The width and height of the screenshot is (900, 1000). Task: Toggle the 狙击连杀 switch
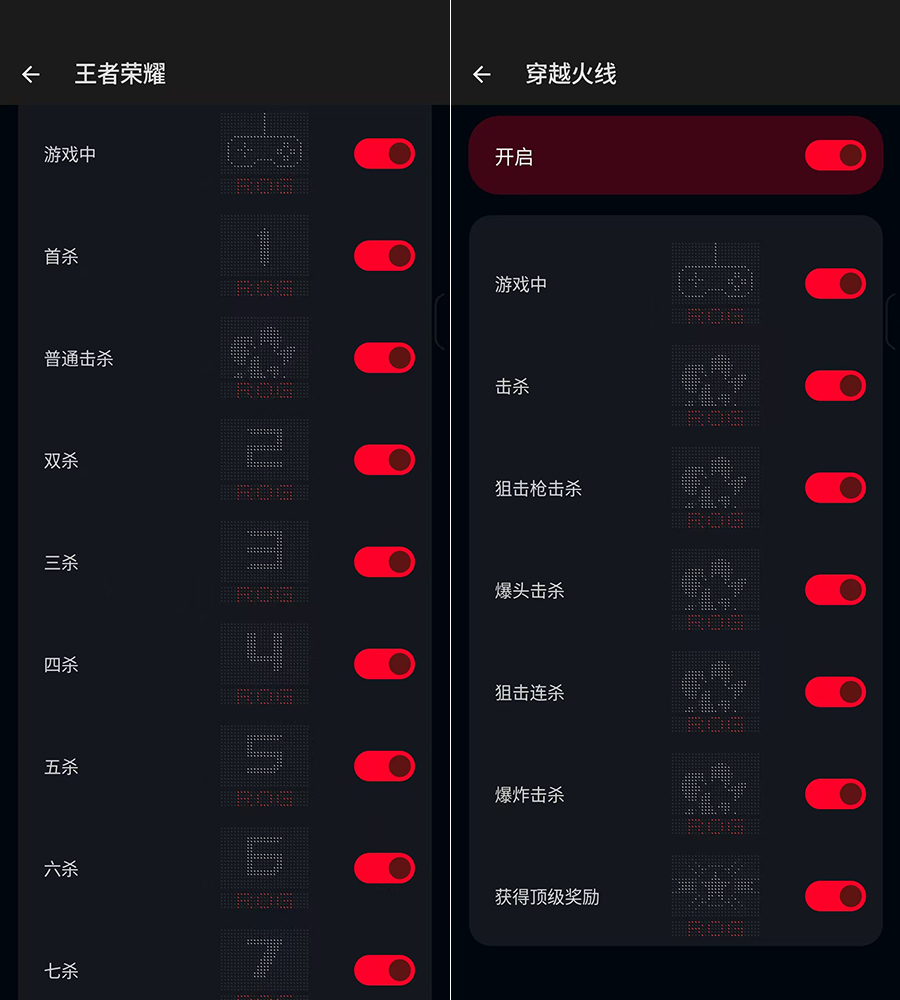(x=835, y=692)
